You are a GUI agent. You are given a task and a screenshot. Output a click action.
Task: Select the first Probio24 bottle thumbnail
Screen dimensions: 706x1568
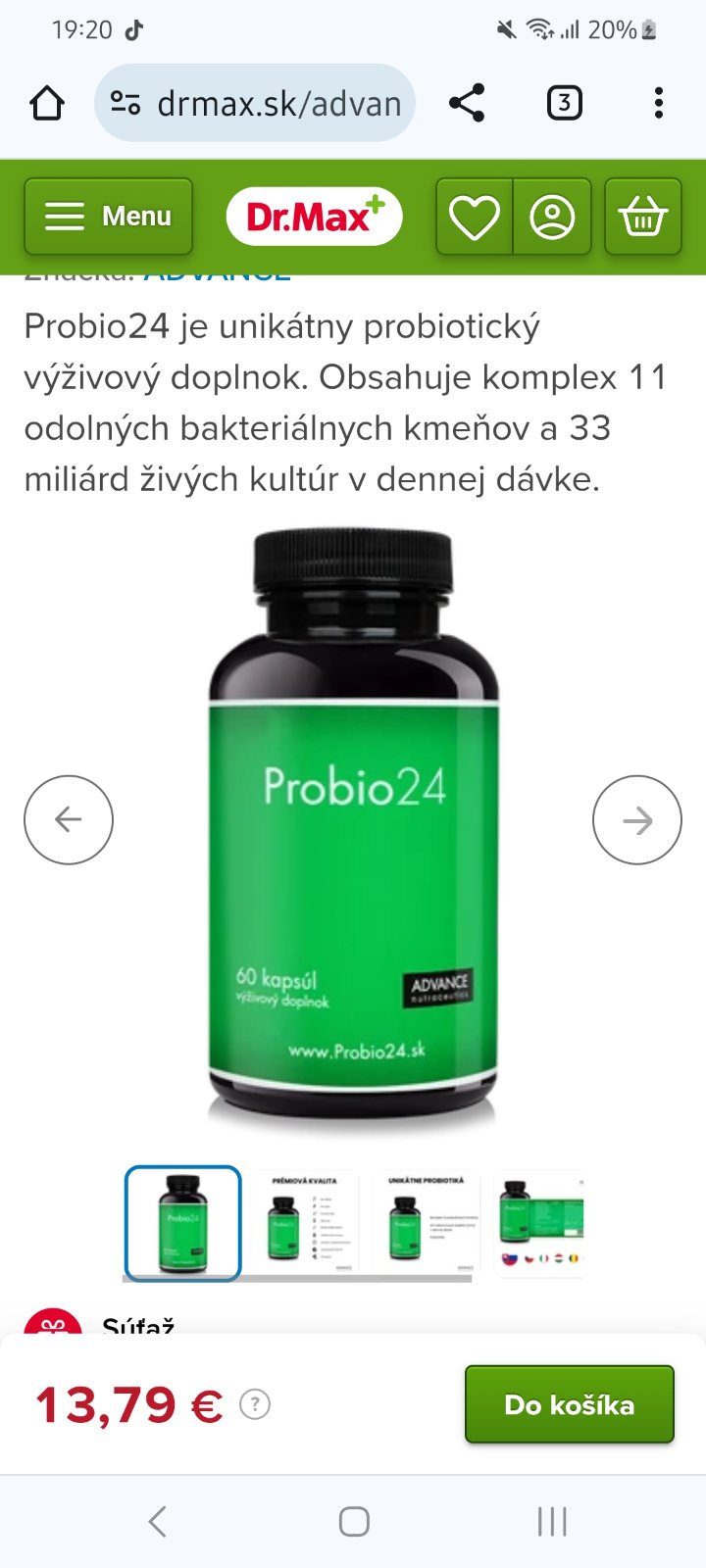click(x=182, y=1222)
